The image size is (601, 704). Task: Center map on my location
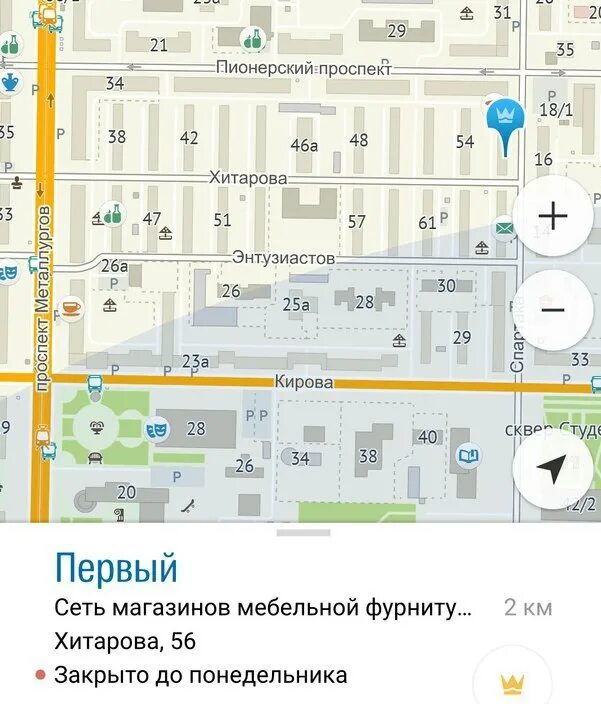point(553,468)
